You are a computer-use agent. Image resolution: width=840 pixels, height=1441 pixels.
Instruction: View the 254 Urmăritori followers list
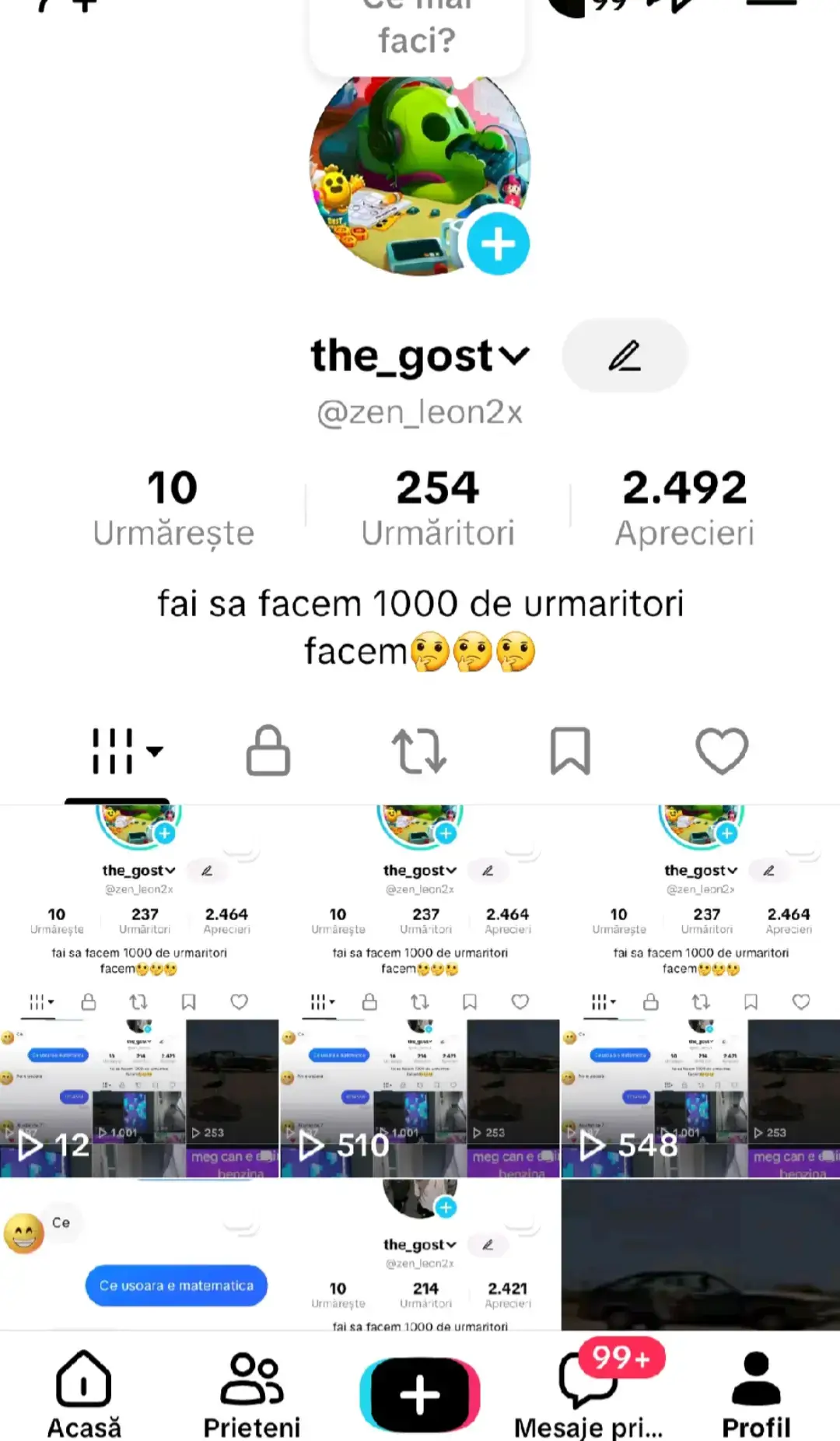point(438,509)
